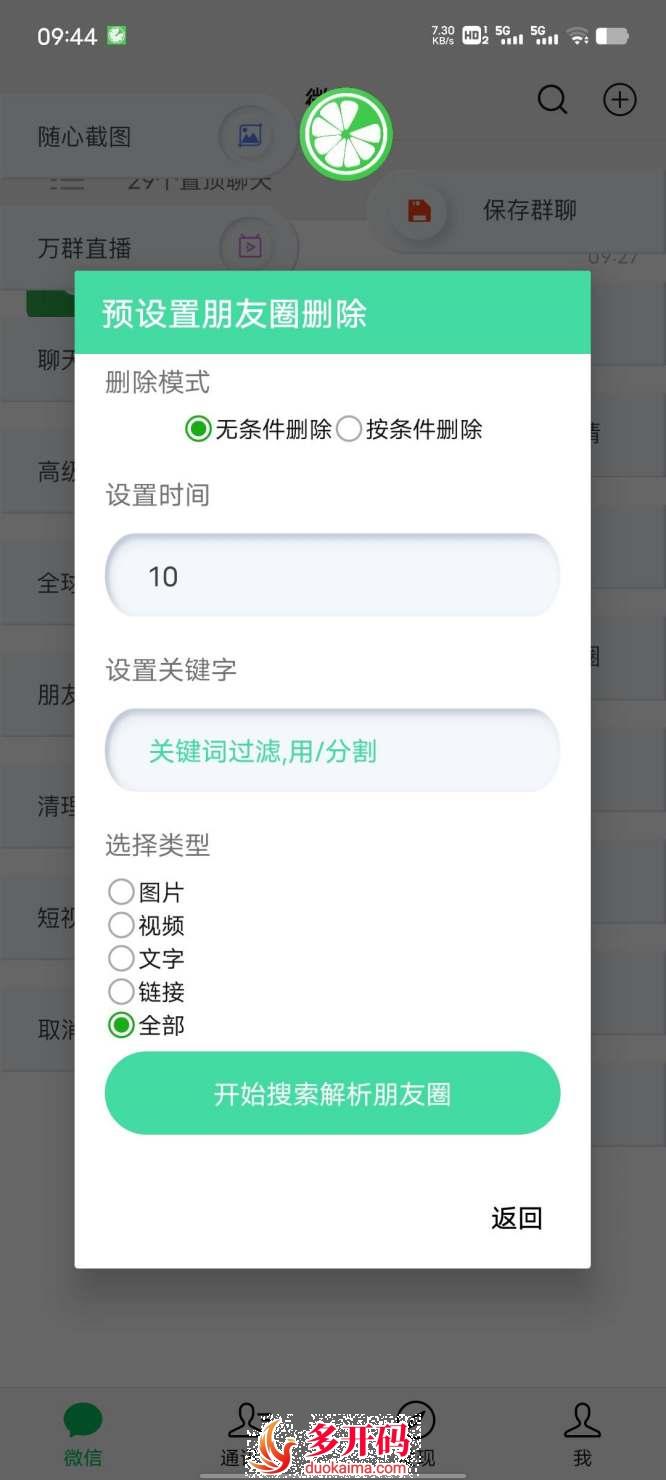Open 随心截图 feature
The image size is (666, 1480).
[x=140, y=137]
